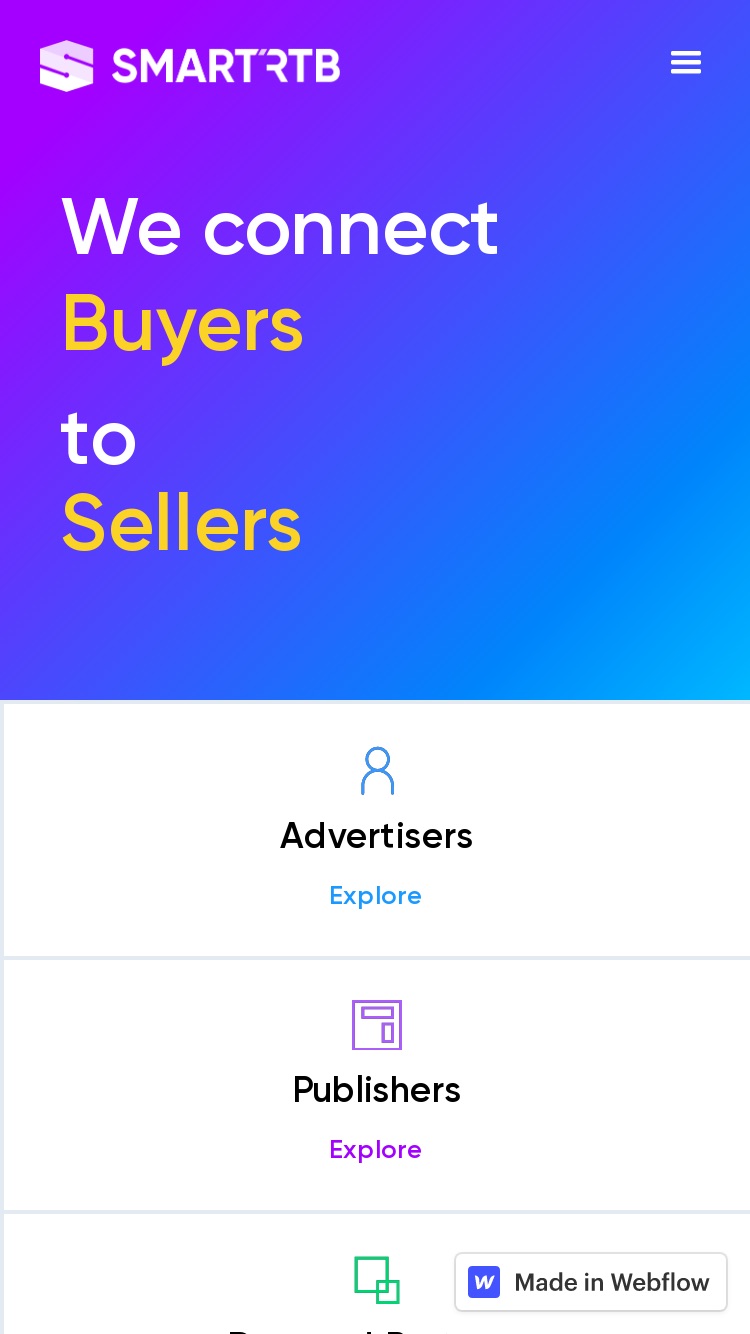Tap the SmartRTB logo to go home
Image resolution: width=750 pixels, height=1334 pixels.
click(190, 66)
